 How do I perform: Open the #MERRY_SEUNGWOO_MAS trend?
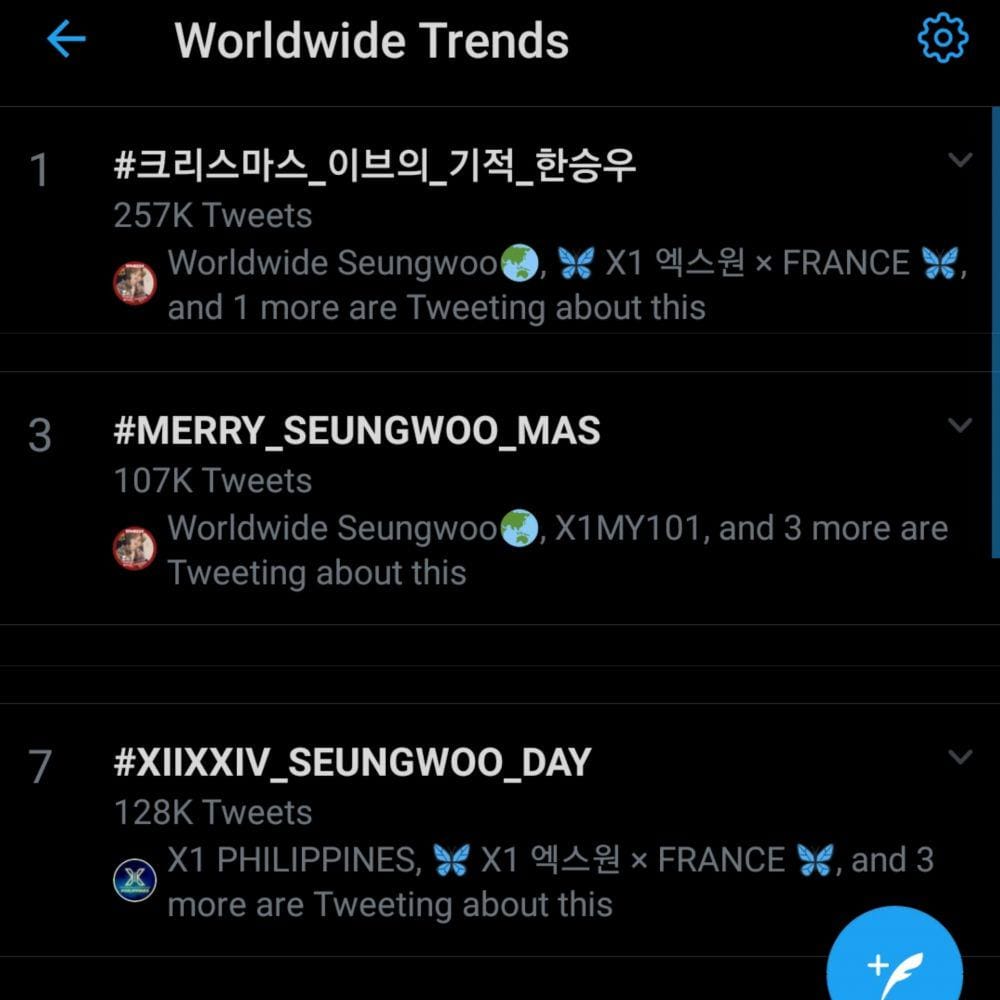tap(357, 431)
